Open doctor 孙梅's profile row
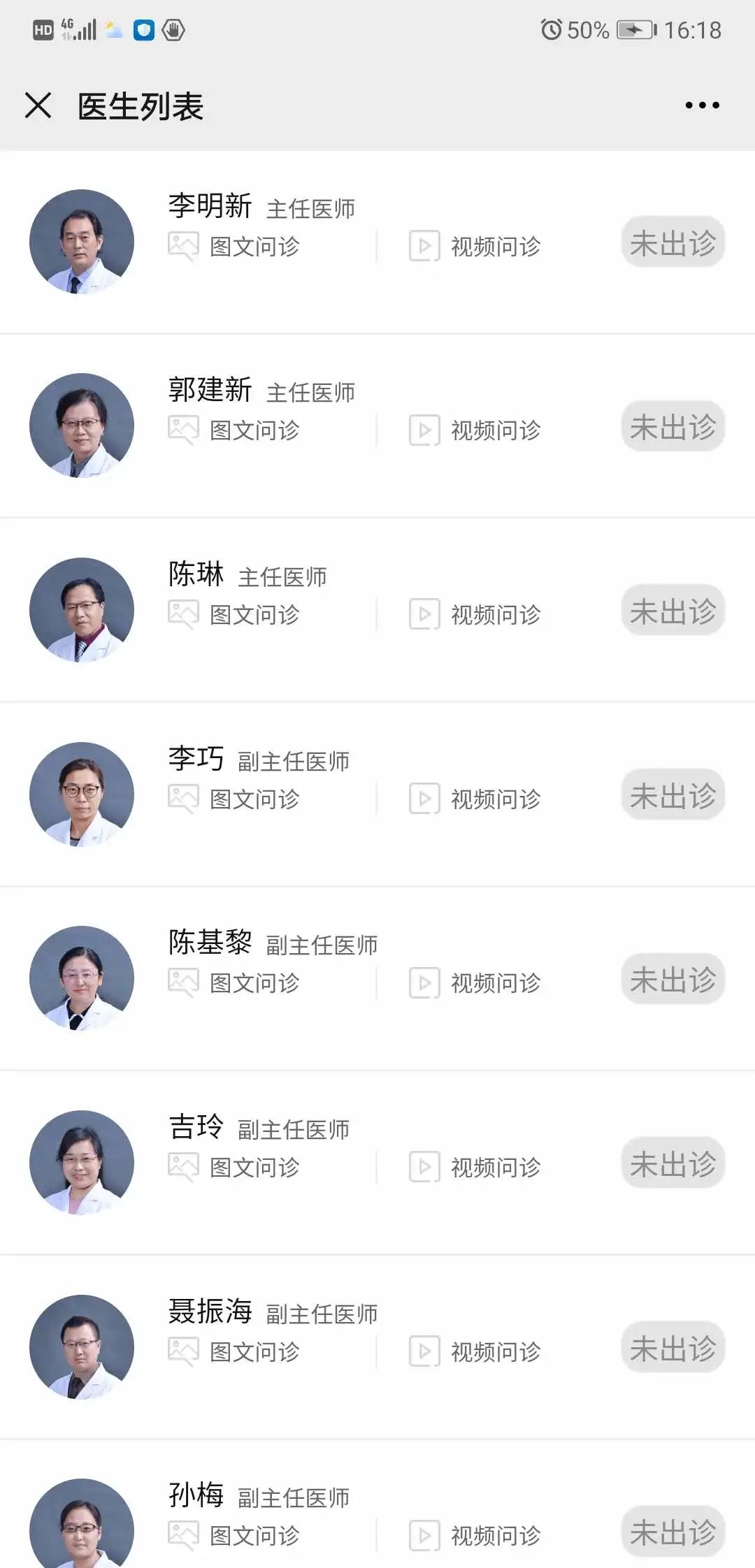Viewport: 755px width, 1568px height. pos(196,1495)
